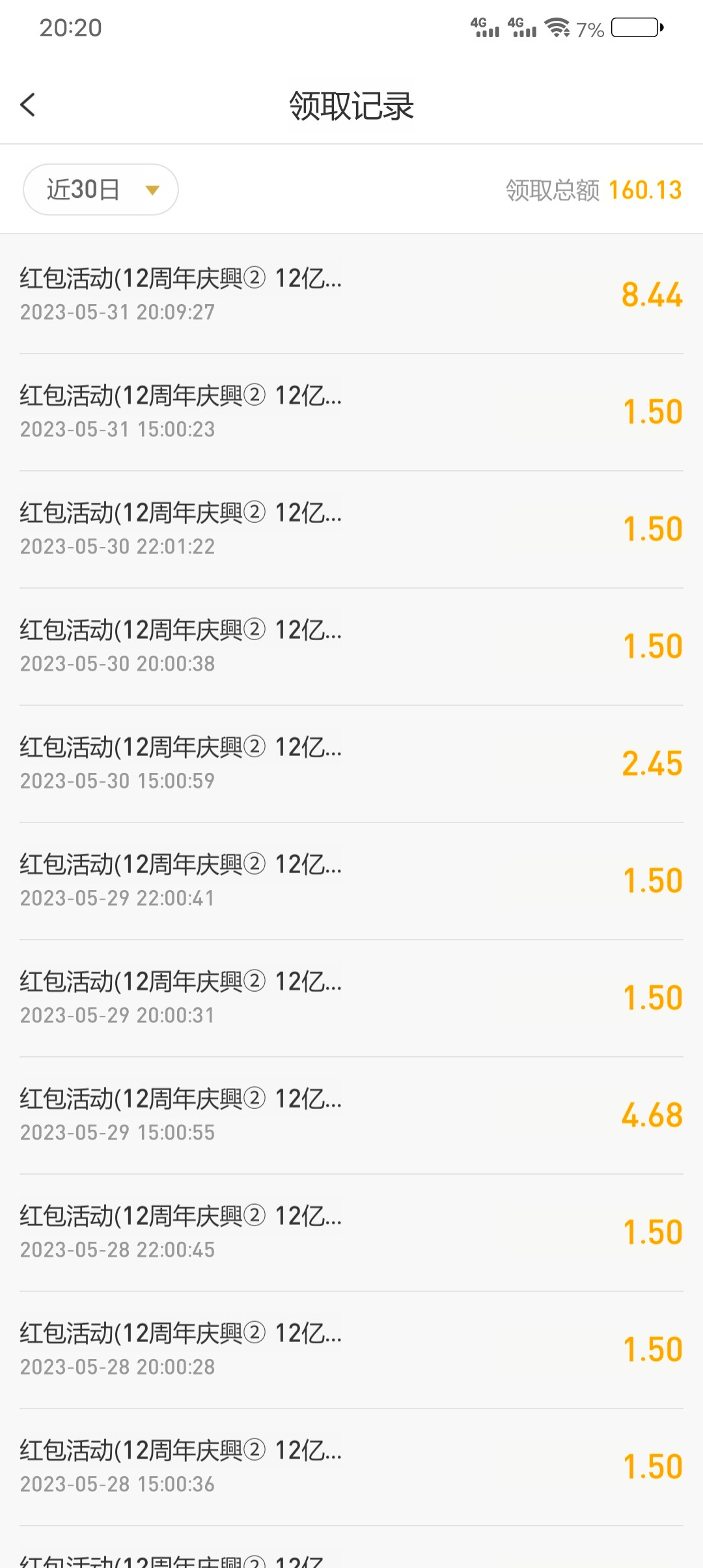Viewport: 703px width, 1568px height.
Task: Tap the yellow dropdown arrow next to 近30日
Action: tap(152, 189)
